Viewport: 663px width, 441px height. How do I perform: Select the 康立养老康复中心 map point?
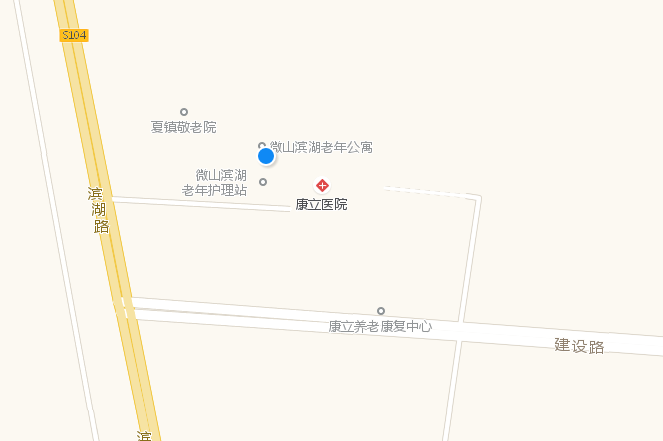click(x=380, y=311)
